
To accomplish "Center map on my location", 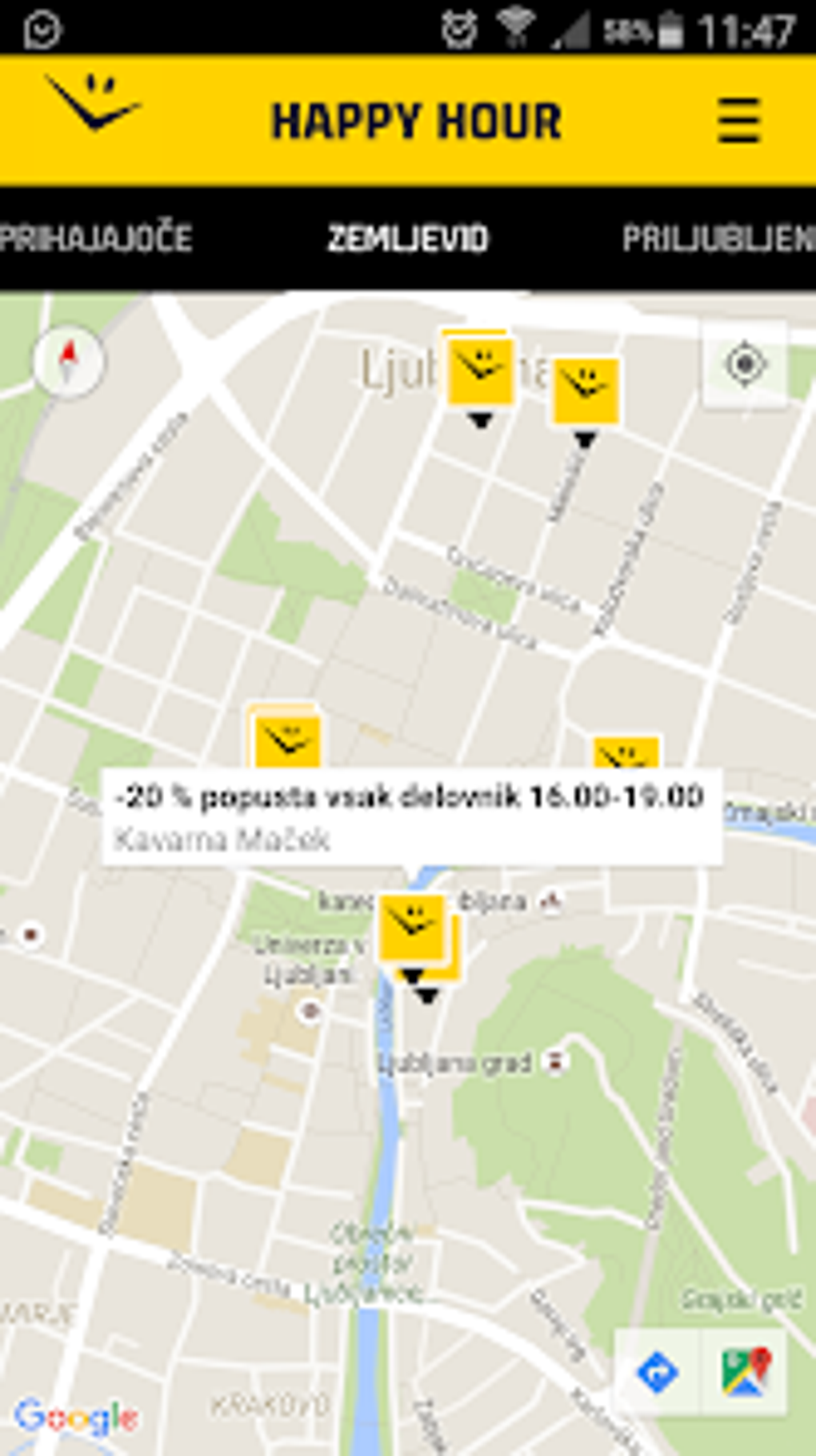I will [745, 365].
